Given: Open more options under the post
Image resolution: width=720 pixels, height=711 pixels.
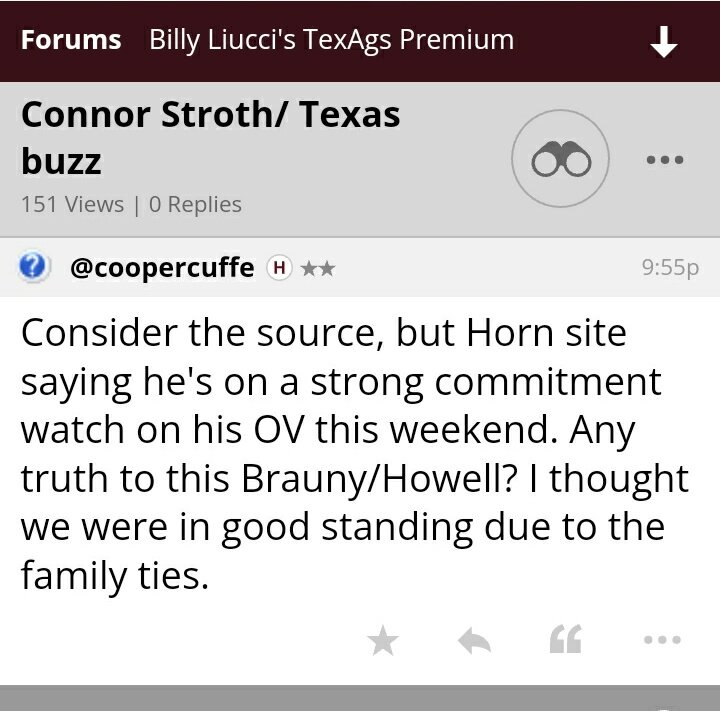Looking at the screenshot, I should pos(662,641).
